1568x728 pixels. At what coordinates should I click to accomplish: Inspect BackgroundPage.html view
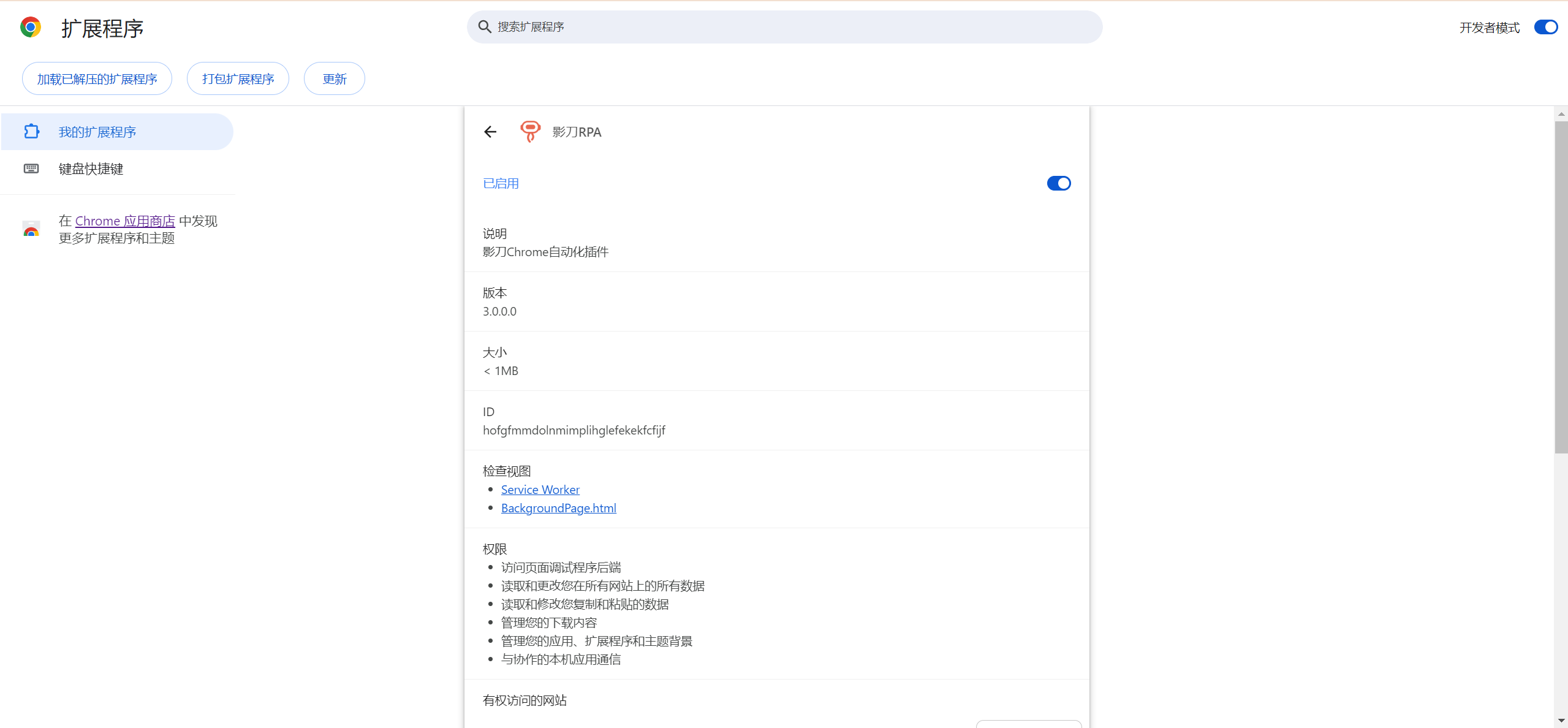(558, 508)
